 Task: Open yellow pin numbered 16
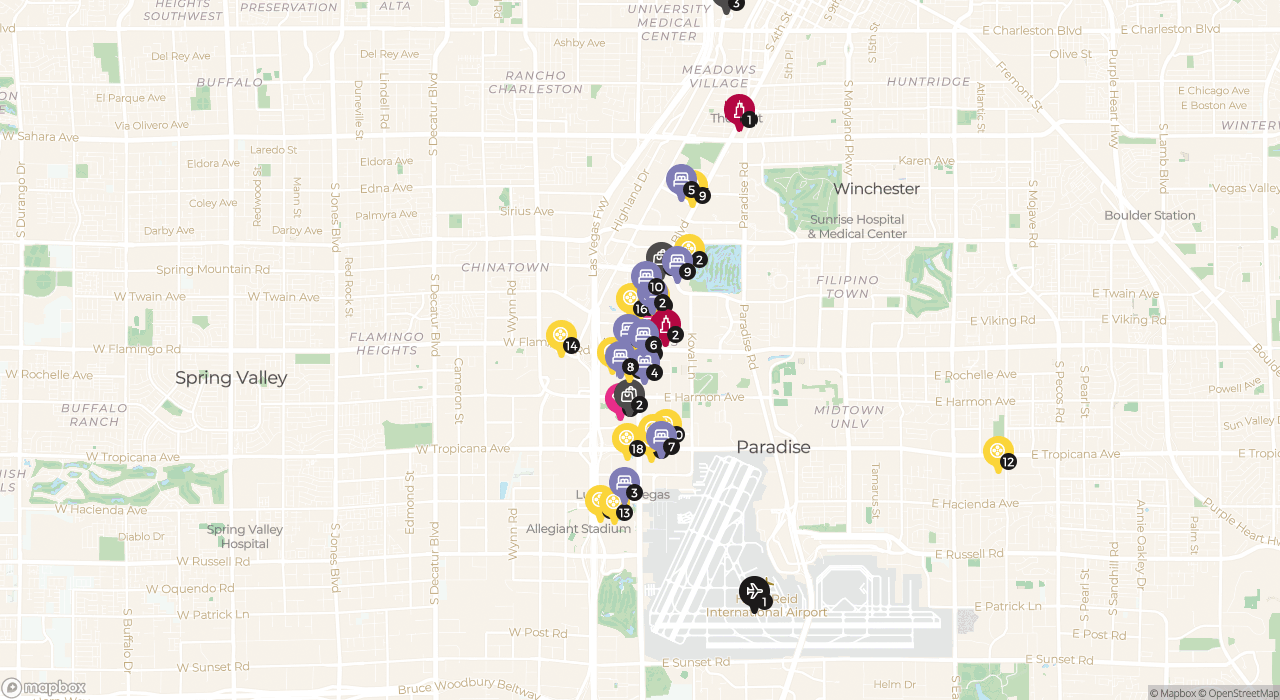click(x=629, y=298)
